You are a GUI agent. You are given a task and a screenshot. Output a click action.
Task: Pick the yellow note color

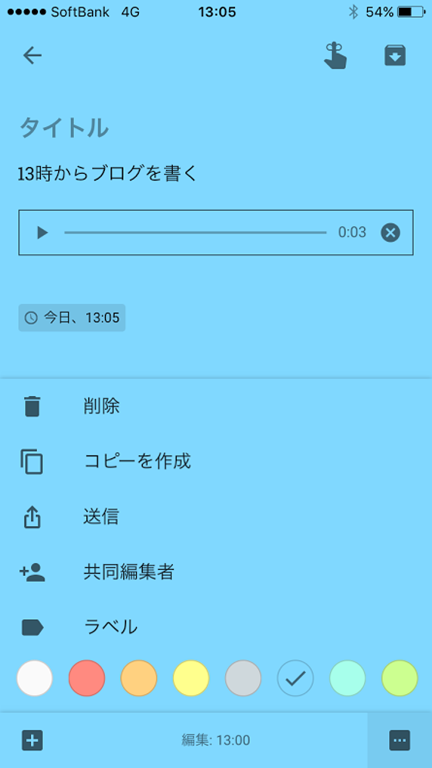pyautogui.click(x=191, y=678)
